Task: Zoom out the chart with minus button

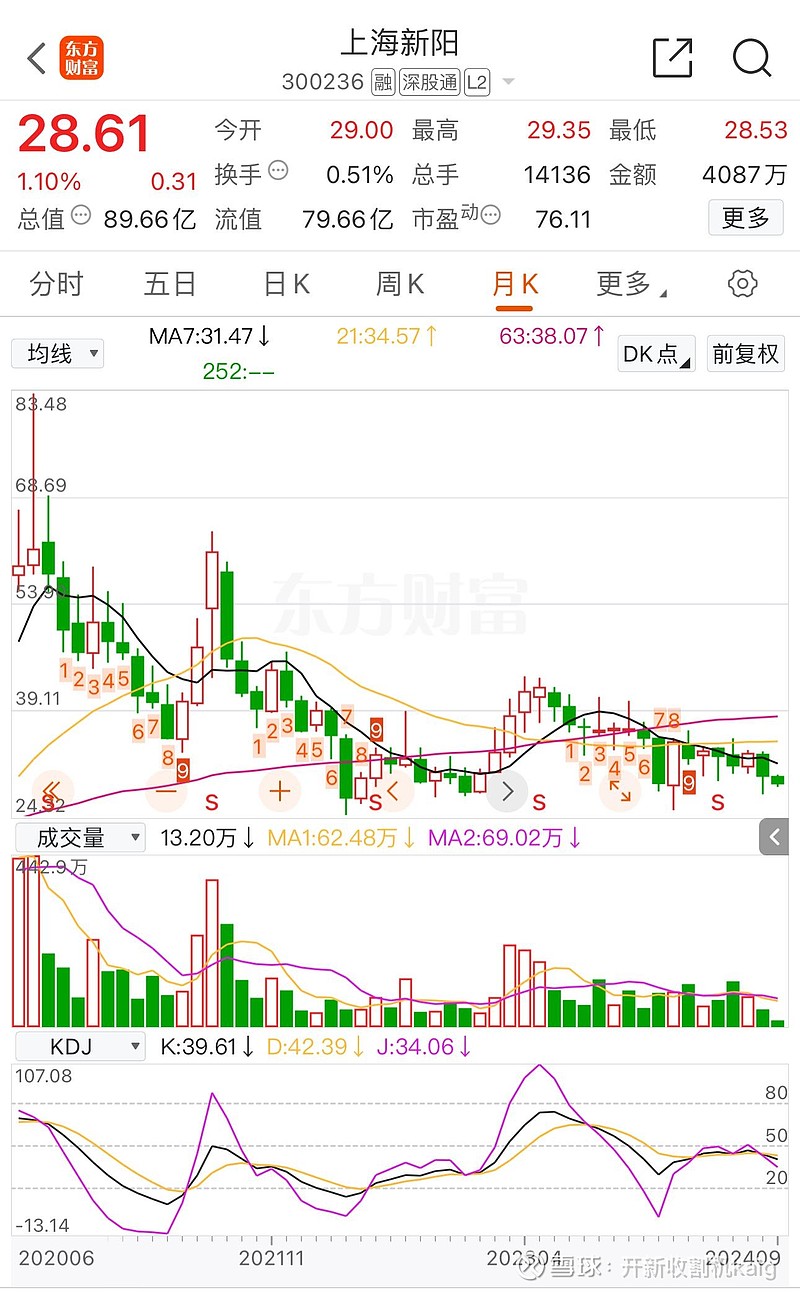Action: click(x=166, y=792)
